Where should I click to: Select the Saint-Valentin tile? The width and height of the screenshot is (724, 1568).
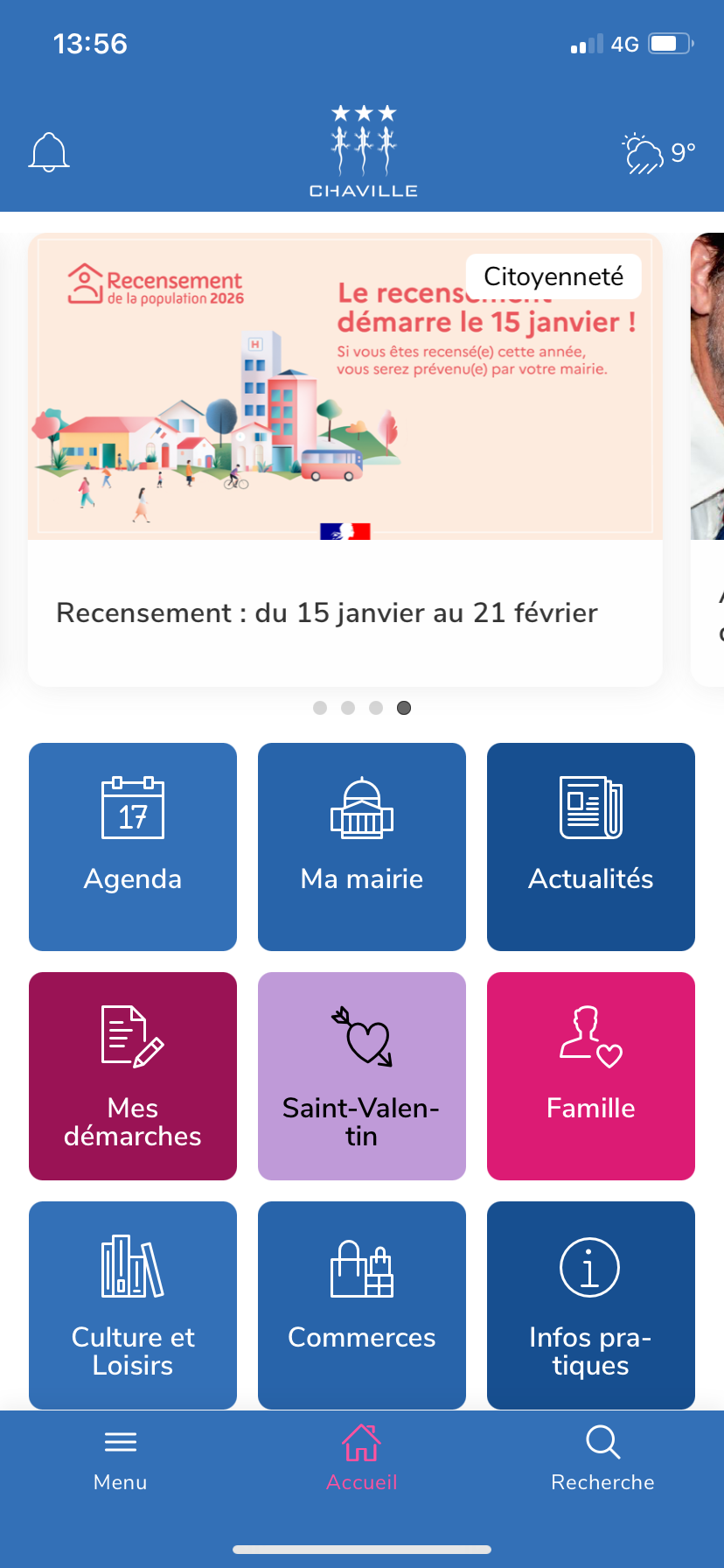[362, 1075]
